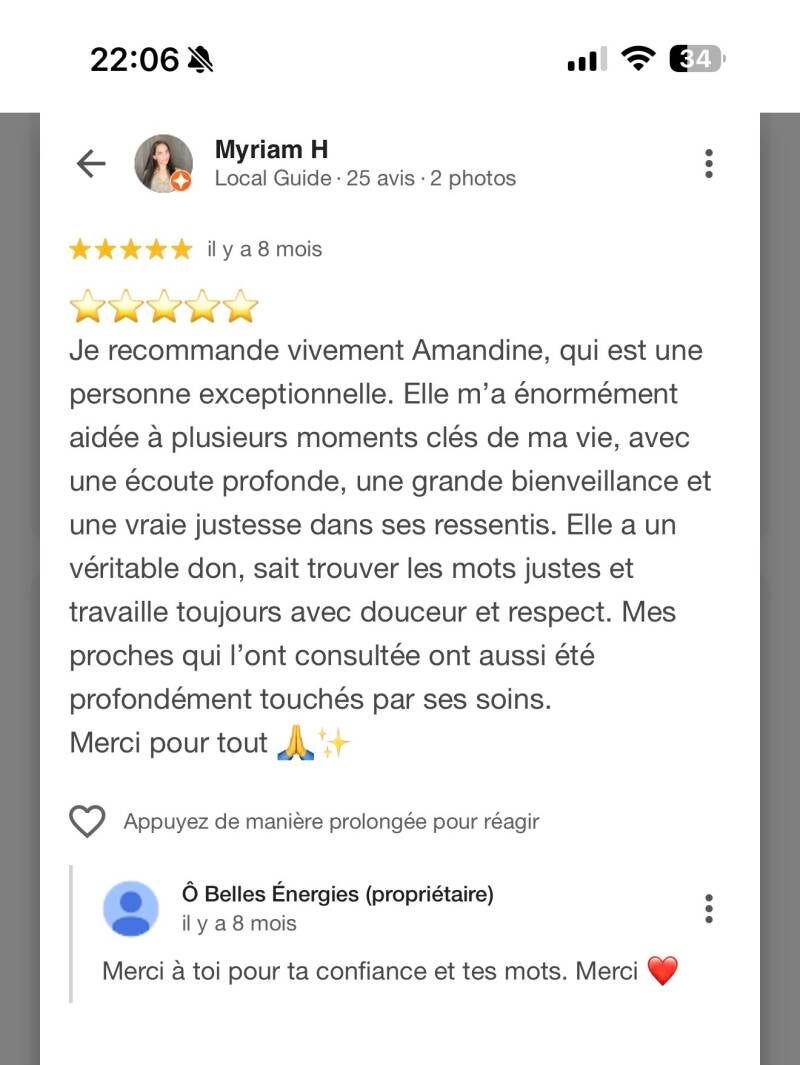Open options for Ô Belles Énergies reply
Viewport: 800px width, 1065px height.
pyautogui.click(x=708, y=908)
